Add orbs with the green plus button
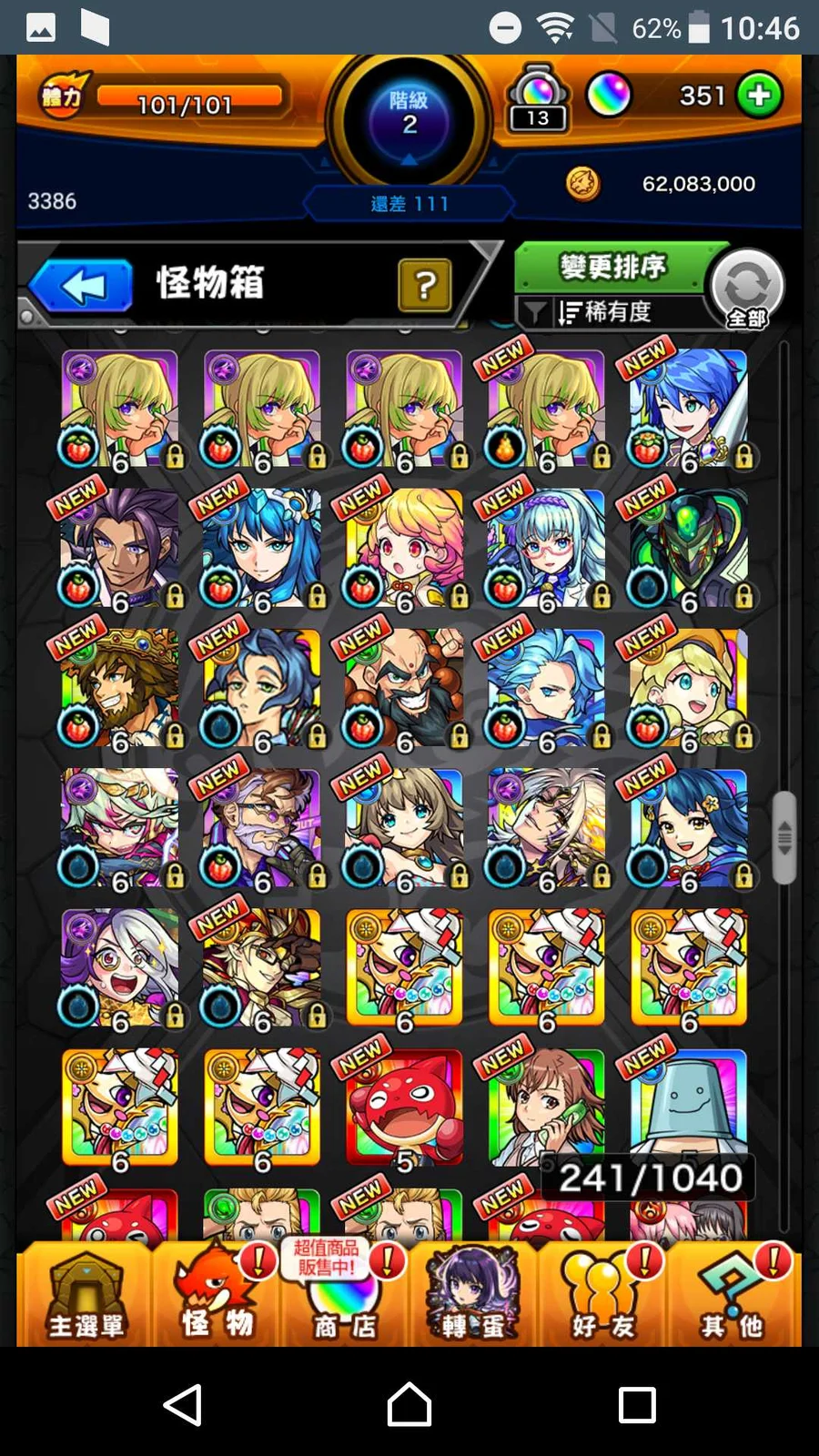 (759, 95)
